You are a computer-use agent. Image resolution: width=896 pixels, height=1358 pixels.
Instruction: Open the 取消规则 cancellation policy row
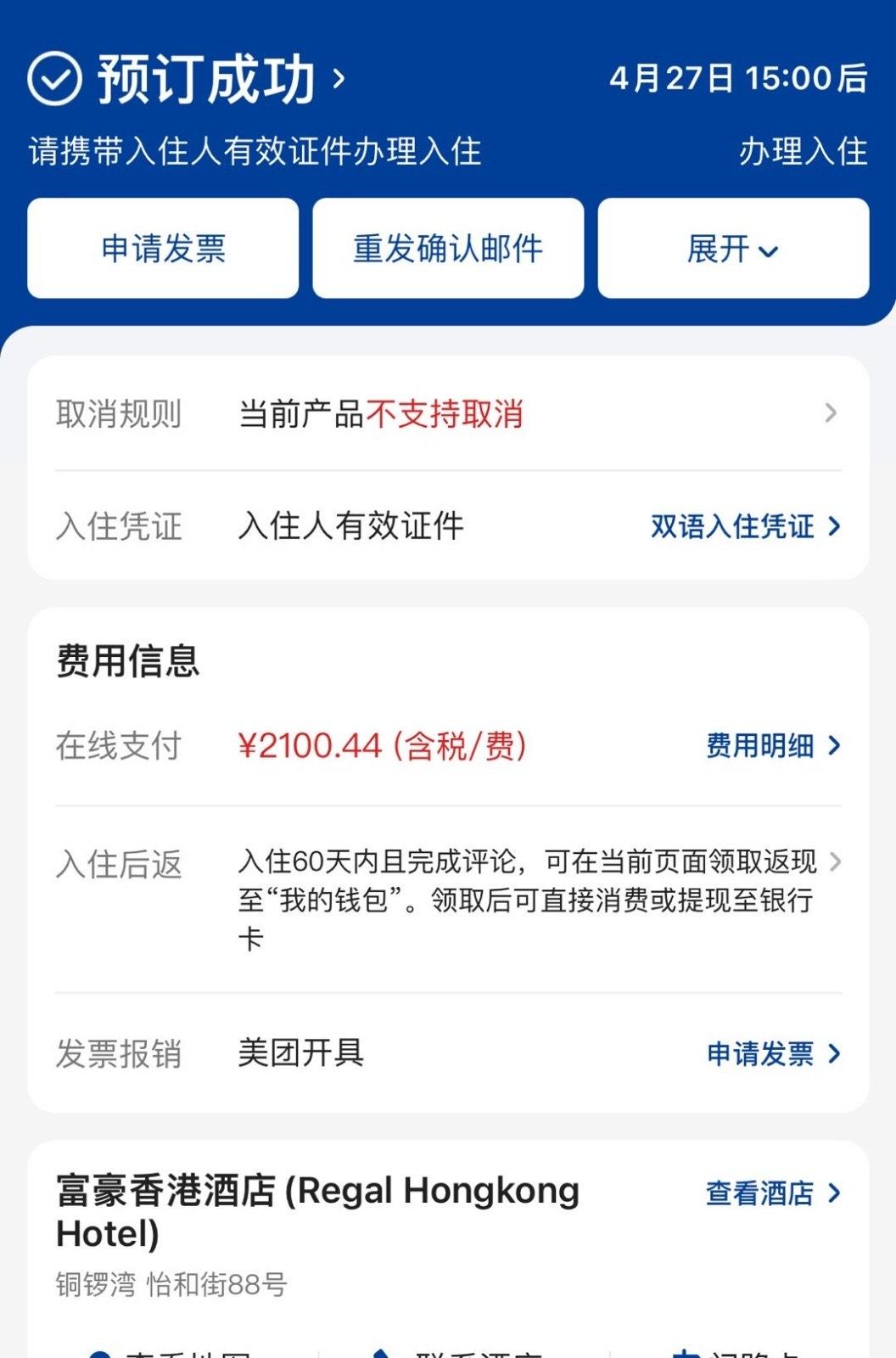pyautogui.click(x=448, y=414)
